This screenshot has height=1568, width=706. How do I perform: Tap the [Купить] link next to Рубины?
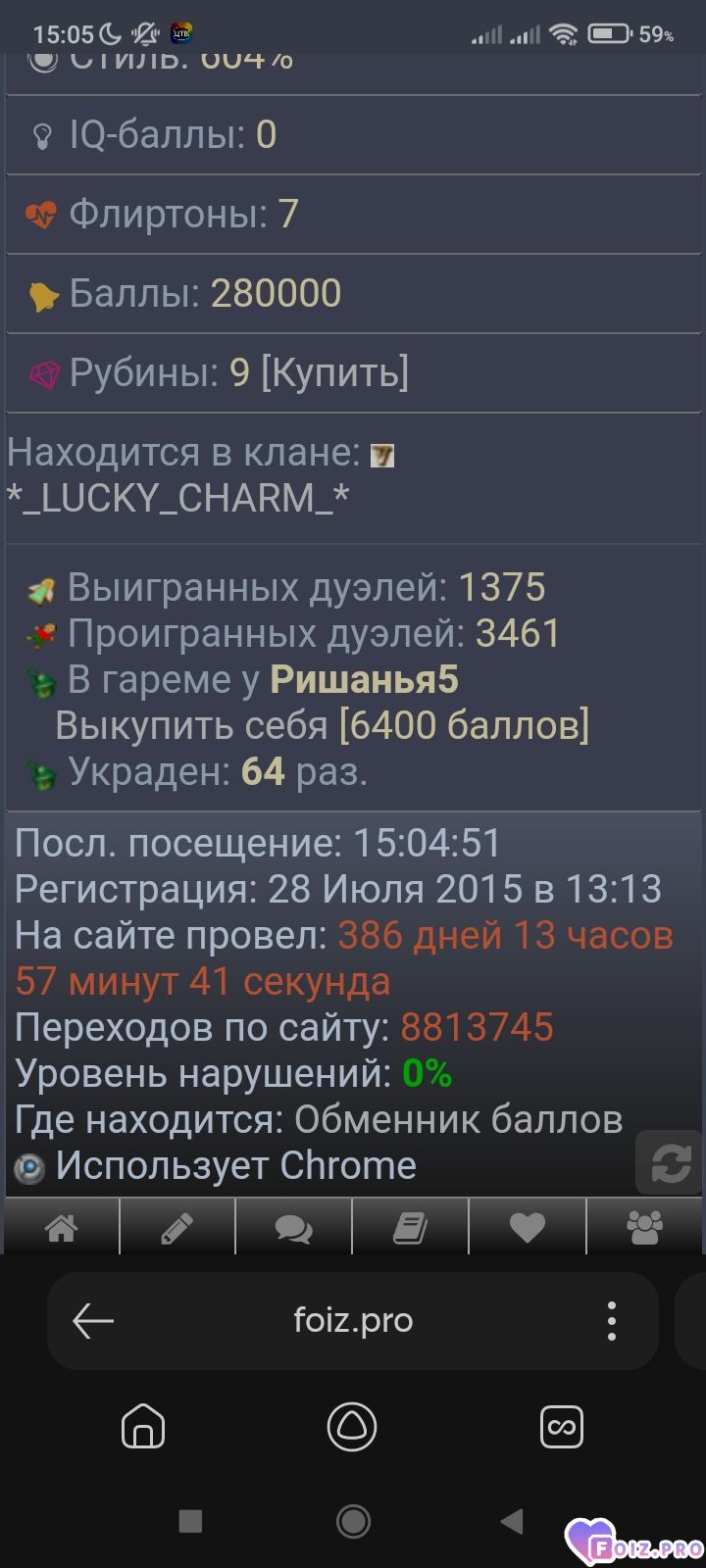(x=334, y=372)
